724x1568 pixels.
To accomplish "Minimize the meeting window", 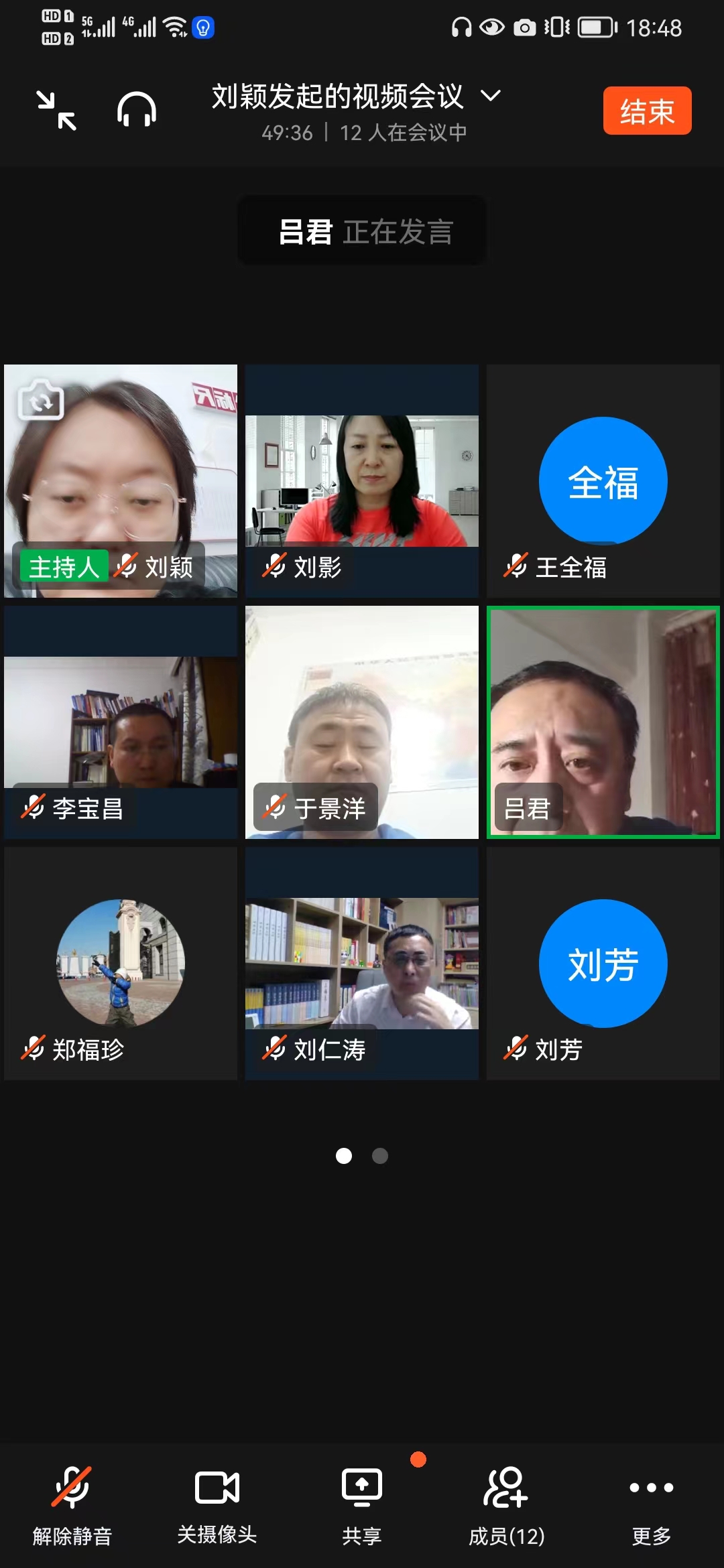I will [x=56, y=111].
